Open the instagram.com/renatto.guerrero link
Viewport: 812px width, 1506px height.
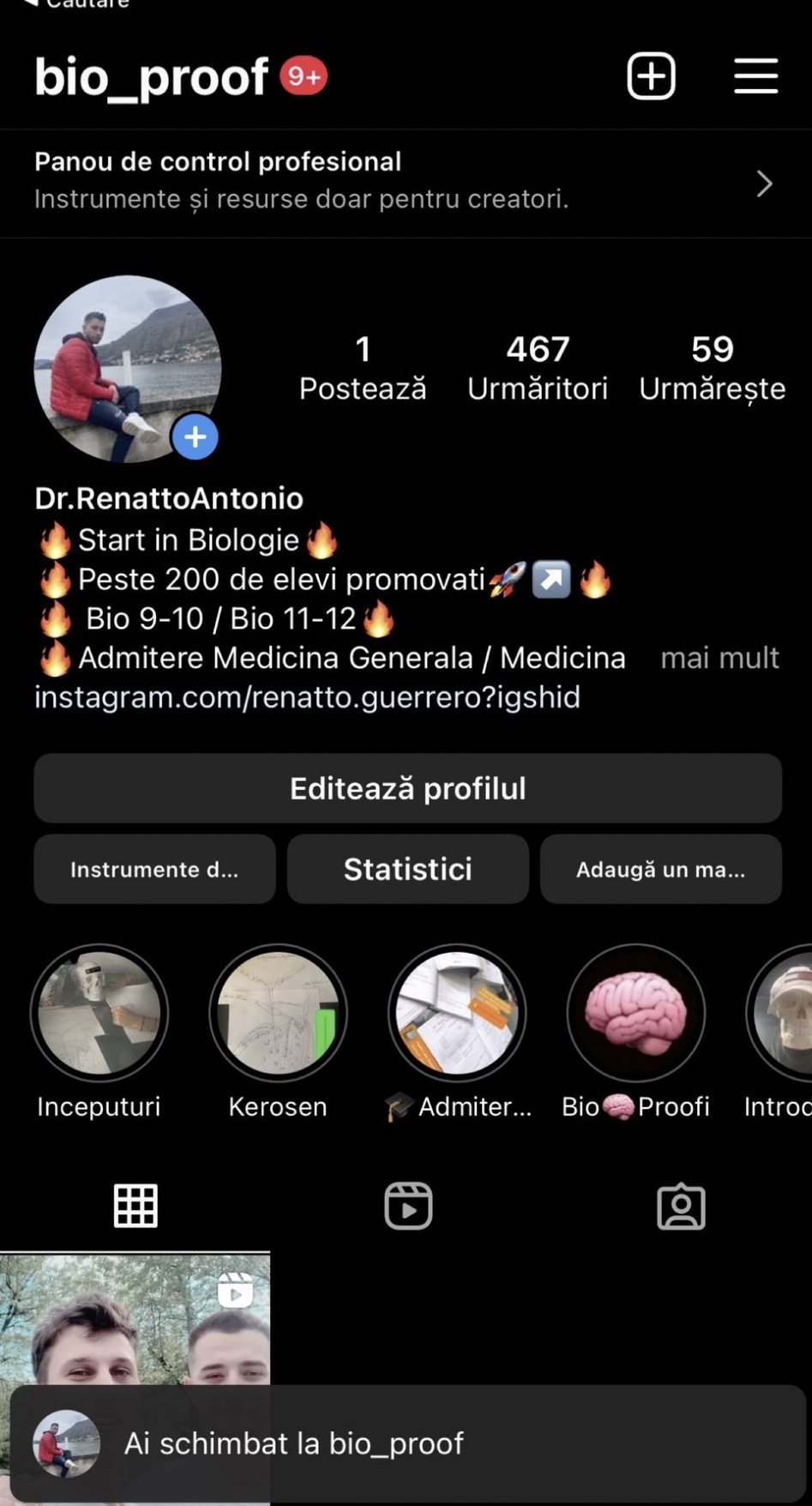pyautogui.click(x=307, y=697)
